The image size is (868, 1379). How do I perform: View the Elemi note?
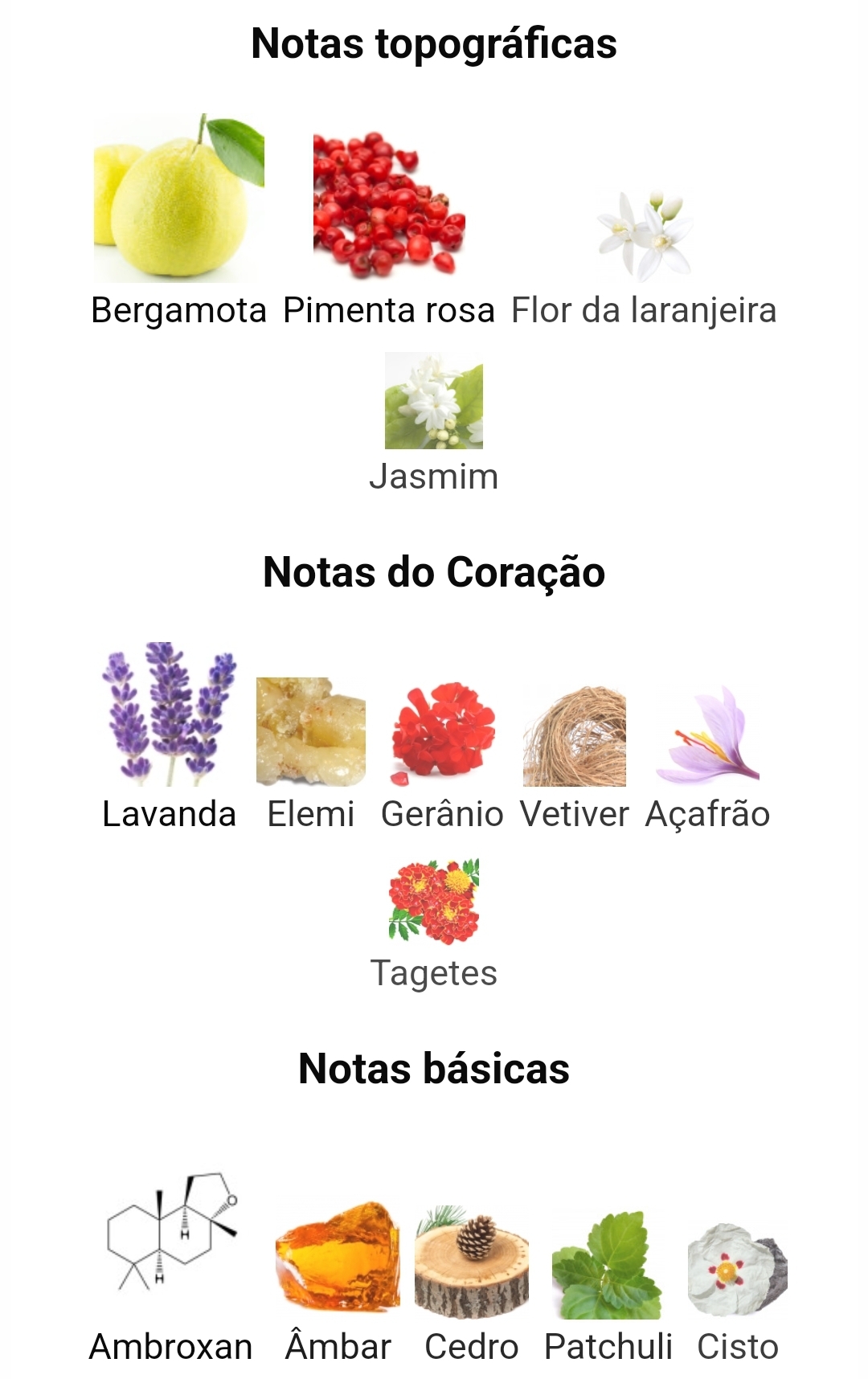311,731
